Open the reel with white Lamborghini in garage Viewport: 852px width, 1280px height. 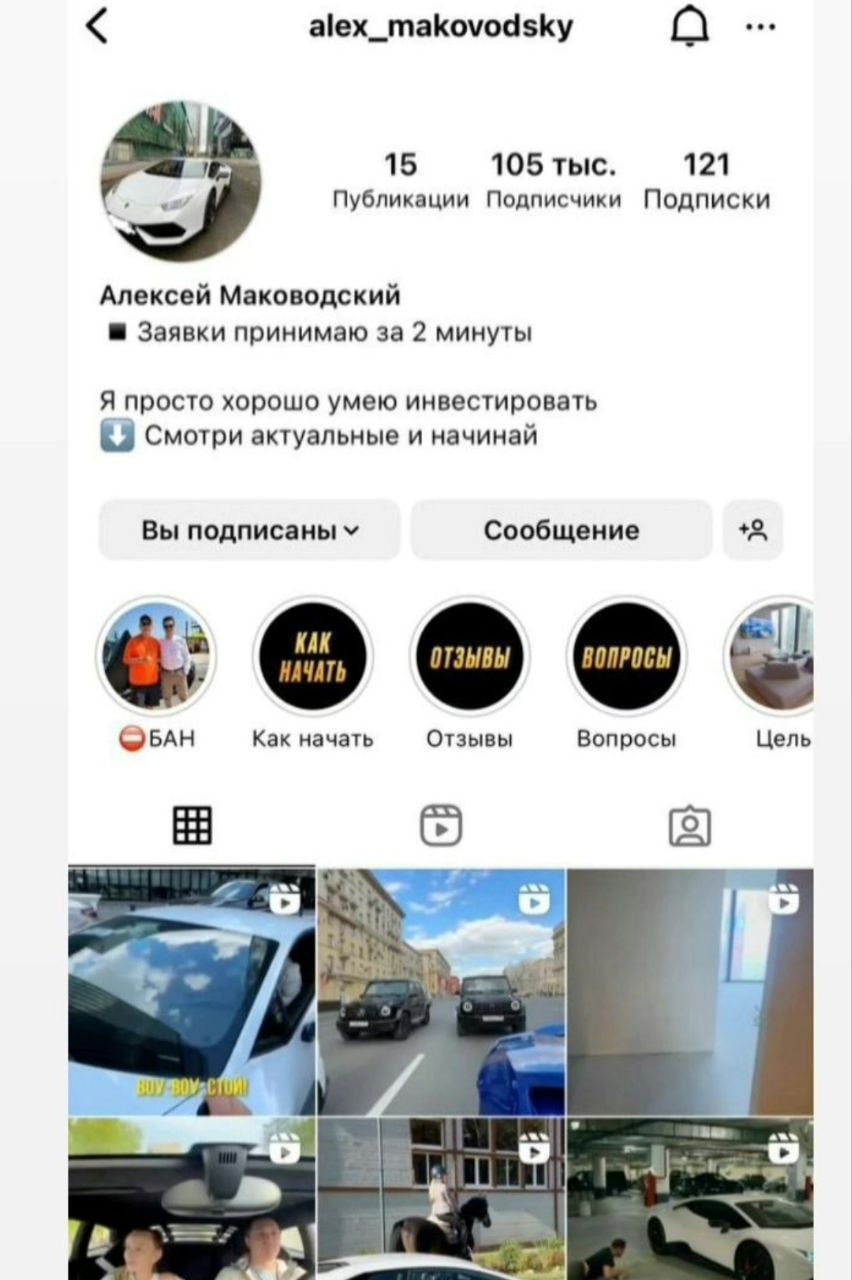[690, 1199]
